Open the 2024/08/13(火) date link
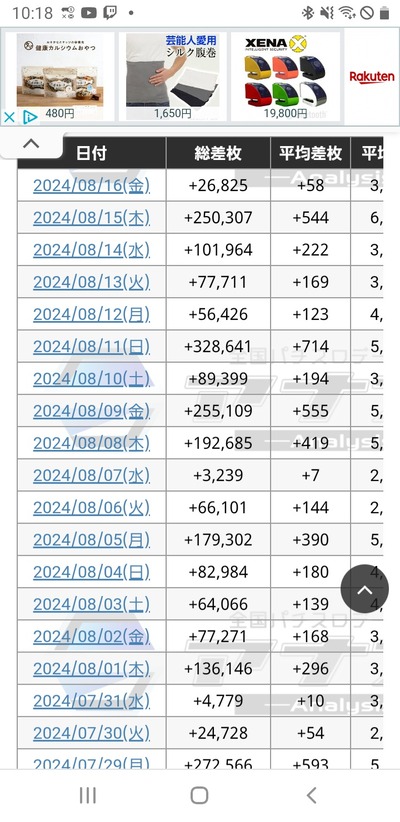This screenshot has height=822, width=400. pos(91,282)
